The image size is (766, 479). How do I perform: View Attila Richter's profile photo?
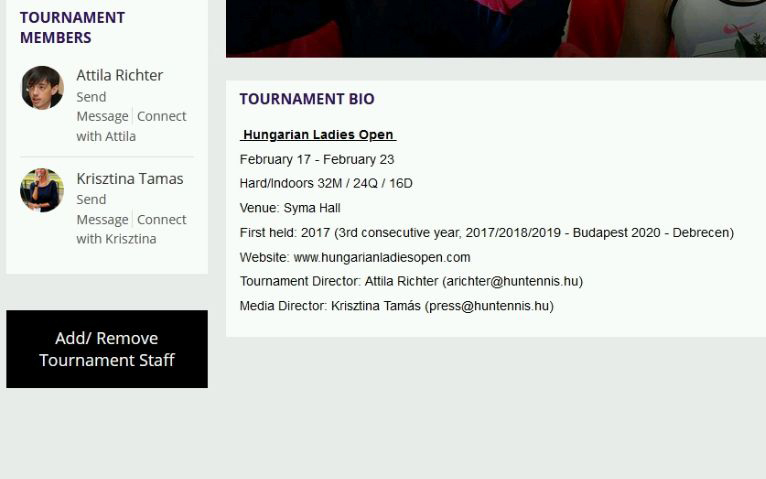coord(42,88)
